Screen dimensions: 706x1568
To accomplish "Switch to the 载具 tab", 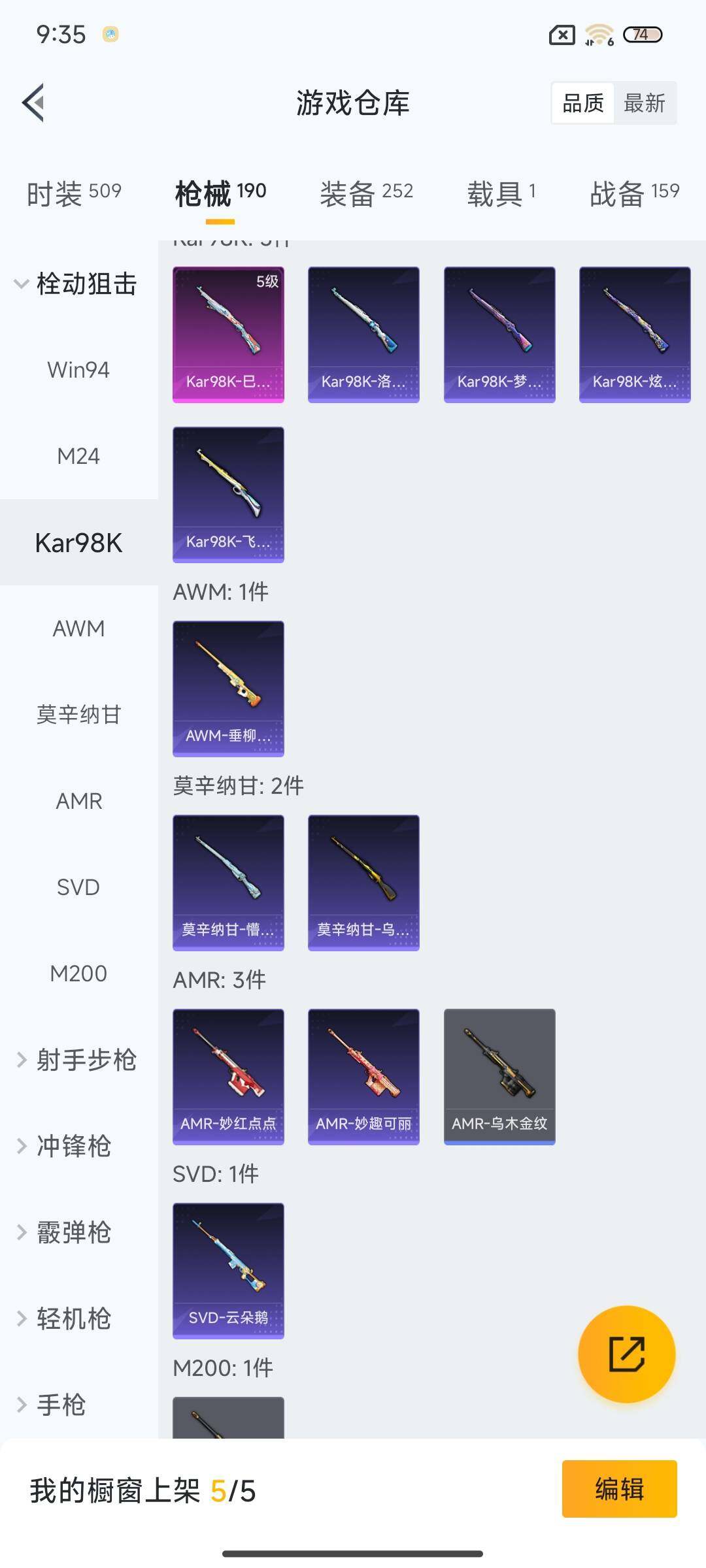I will (x=501, y=193).
